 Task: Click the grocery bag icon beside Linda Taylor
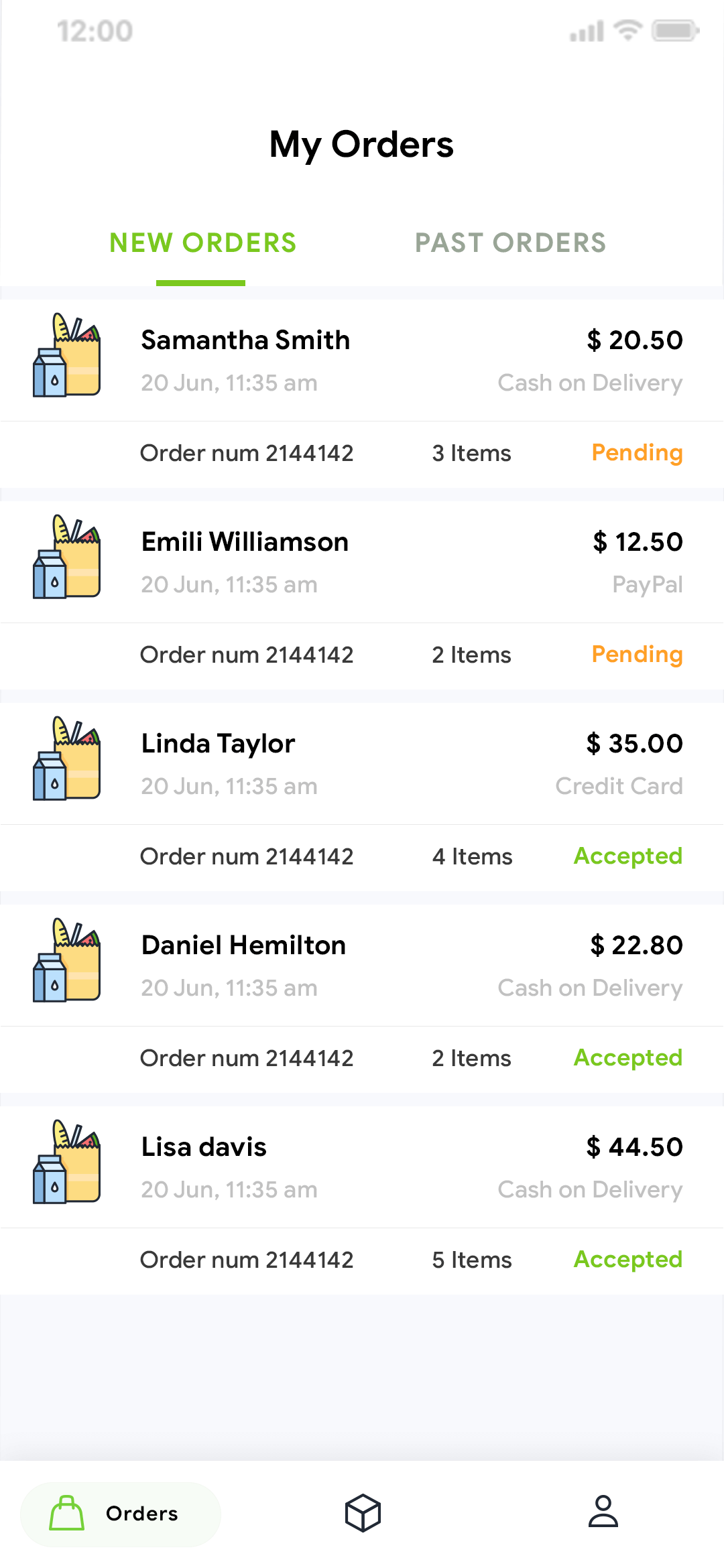pos(66,761)
